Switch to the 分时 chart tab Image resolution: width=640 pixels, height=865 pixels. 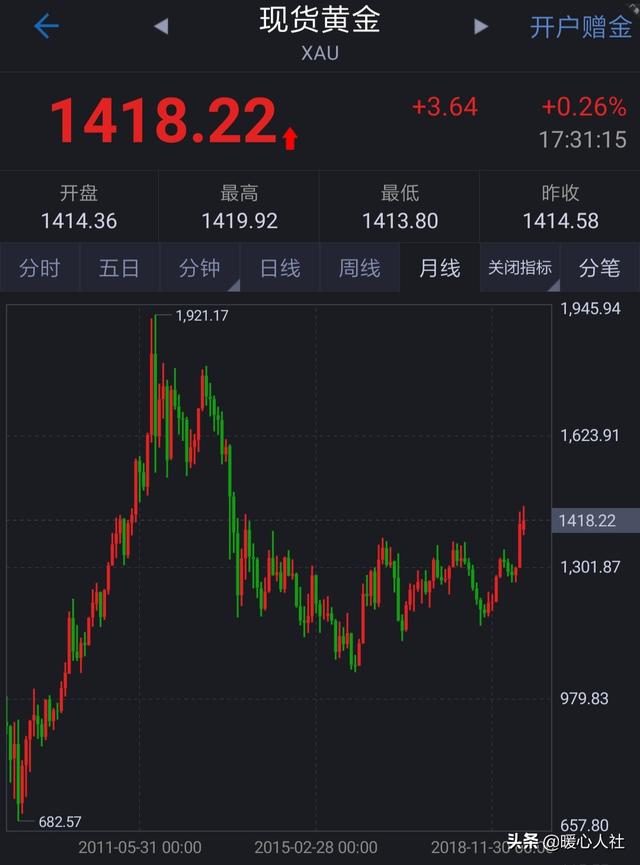click(40, 268)
